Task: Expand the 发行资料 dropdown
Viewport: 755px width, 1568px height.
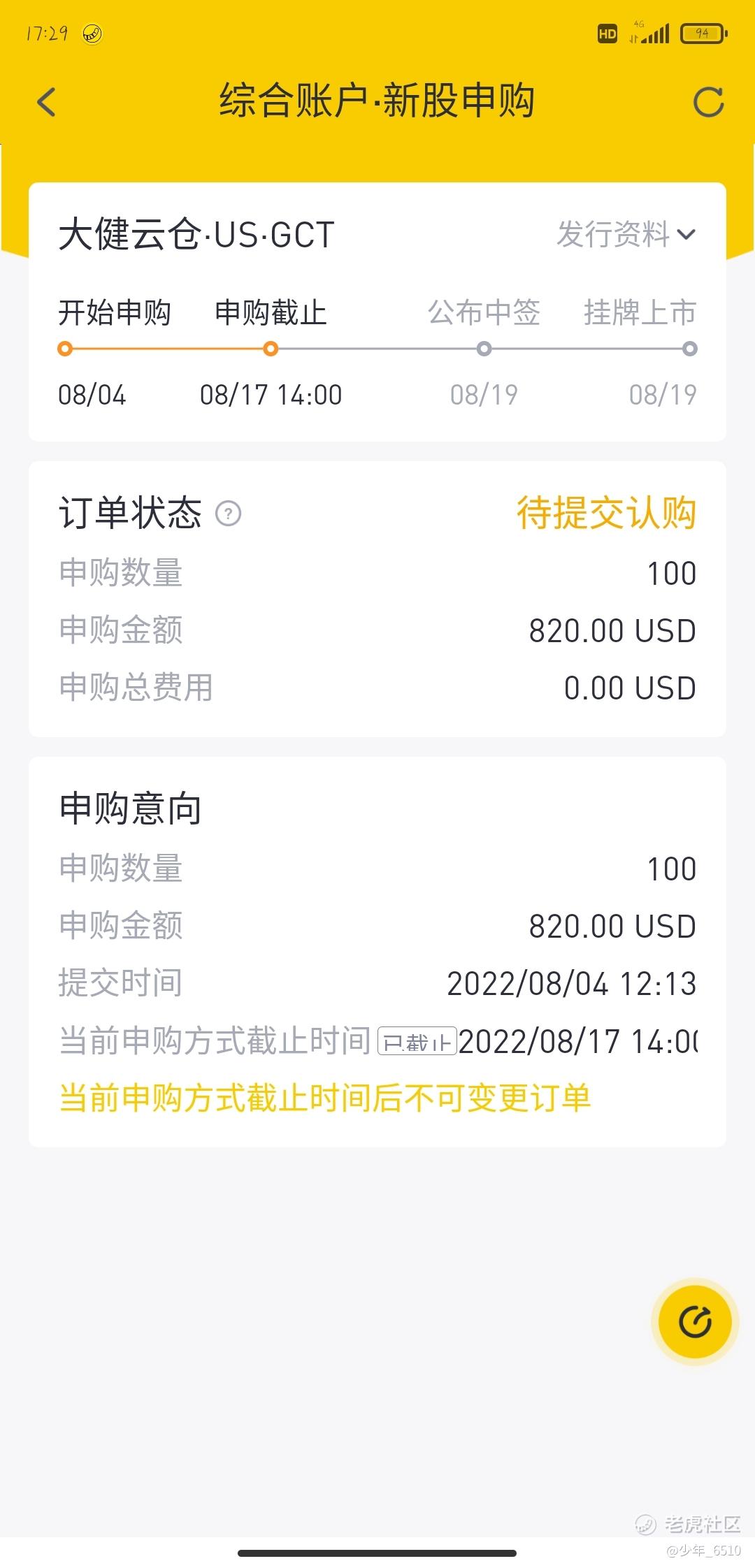Action: [x=626, y=234]
